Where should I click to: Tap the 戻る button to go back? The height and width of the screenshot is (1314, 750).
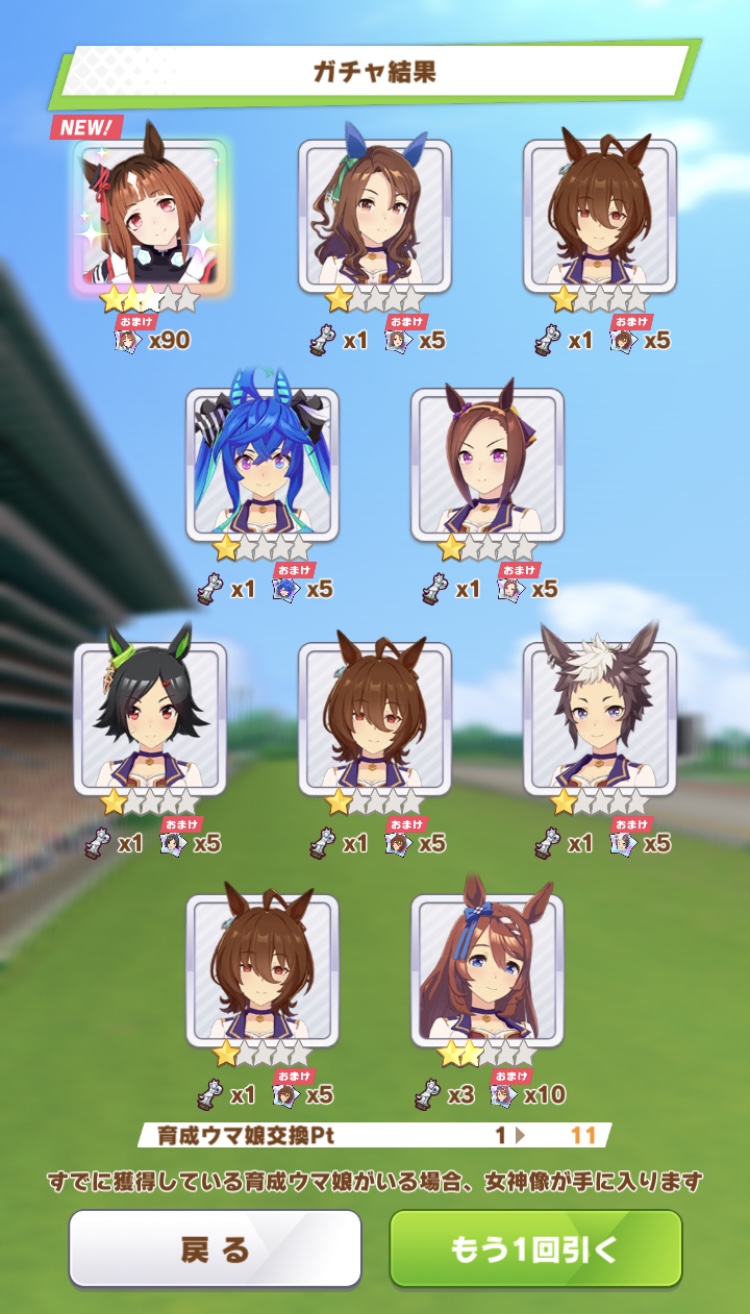[214, 1248]
